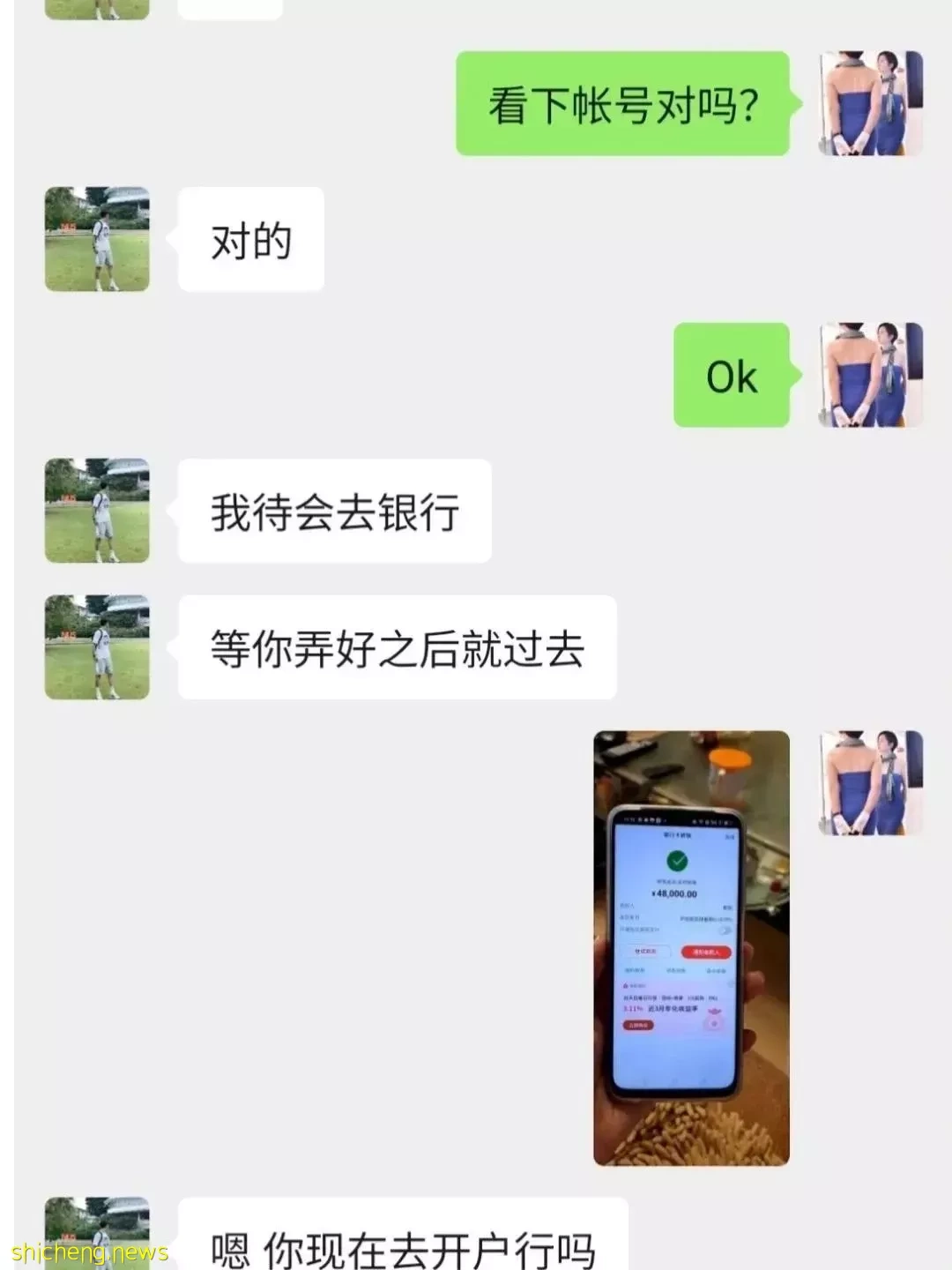Viewport: 952px width, 1270px height.
Task: Tap own avatar next to the "Ok" message
Action: coord(871,375)
